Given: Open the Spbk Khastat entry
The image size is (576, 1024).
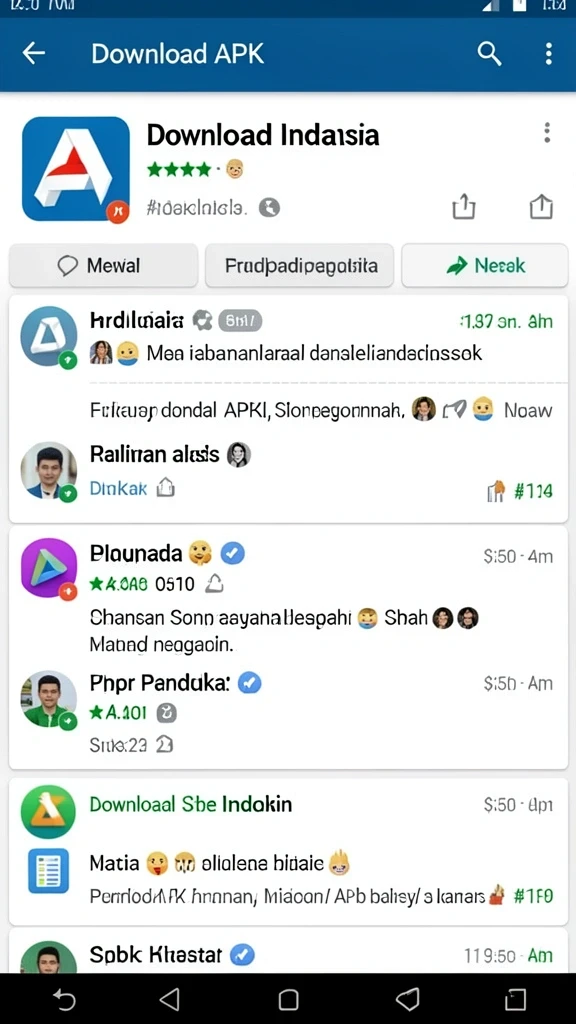Looking at the screenshot, I should pyautogui.click(x=288, y=955).
